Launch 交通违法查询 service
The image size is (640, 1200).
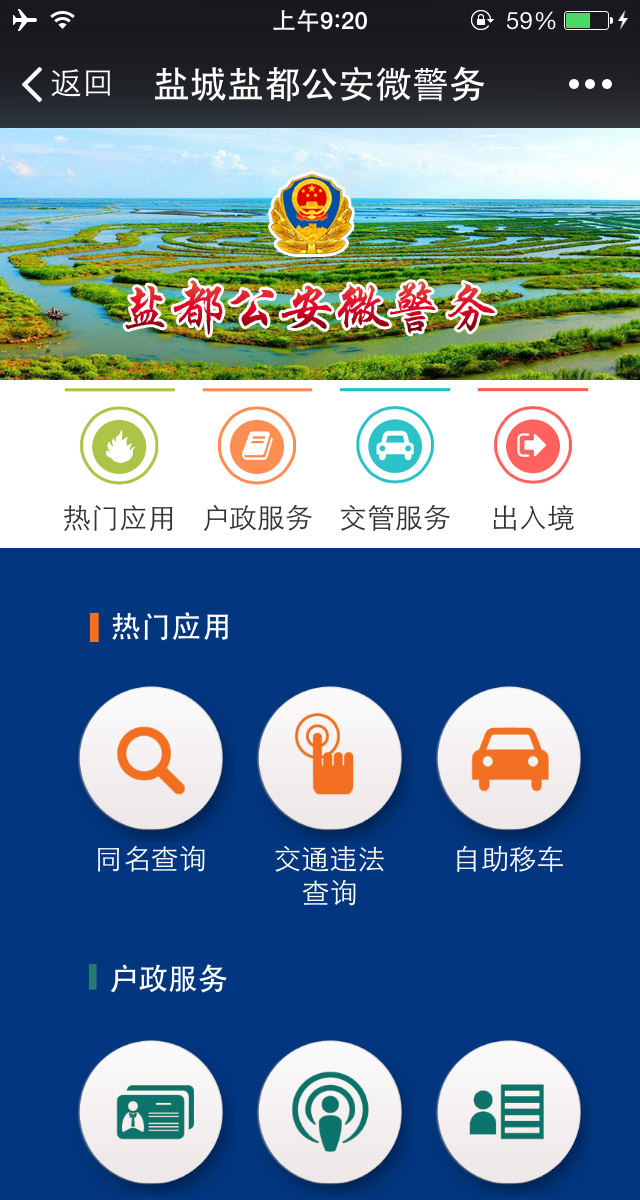[330, 759]
